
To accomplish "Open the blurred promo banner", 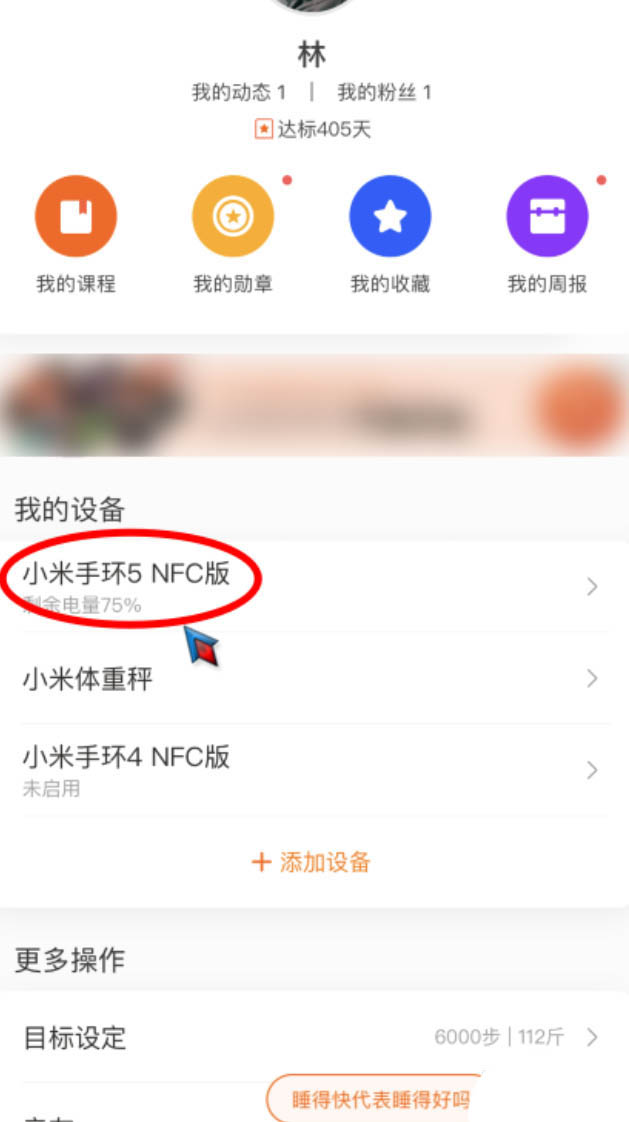I will (314, 405).
